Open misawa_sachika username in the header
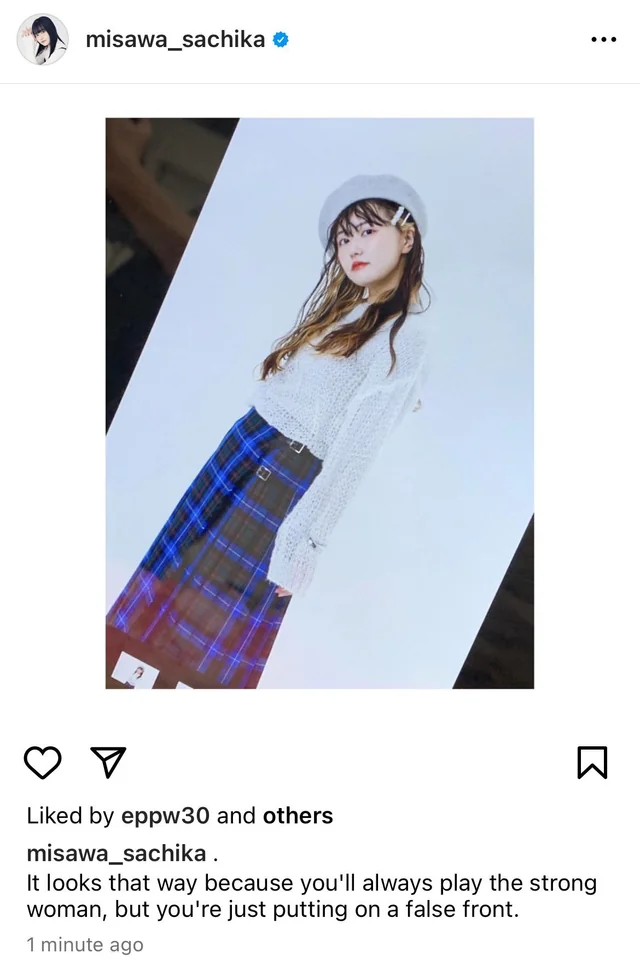The height and width of the screenshot is (965, 640). pyautogui.click(x=175, y=40)
